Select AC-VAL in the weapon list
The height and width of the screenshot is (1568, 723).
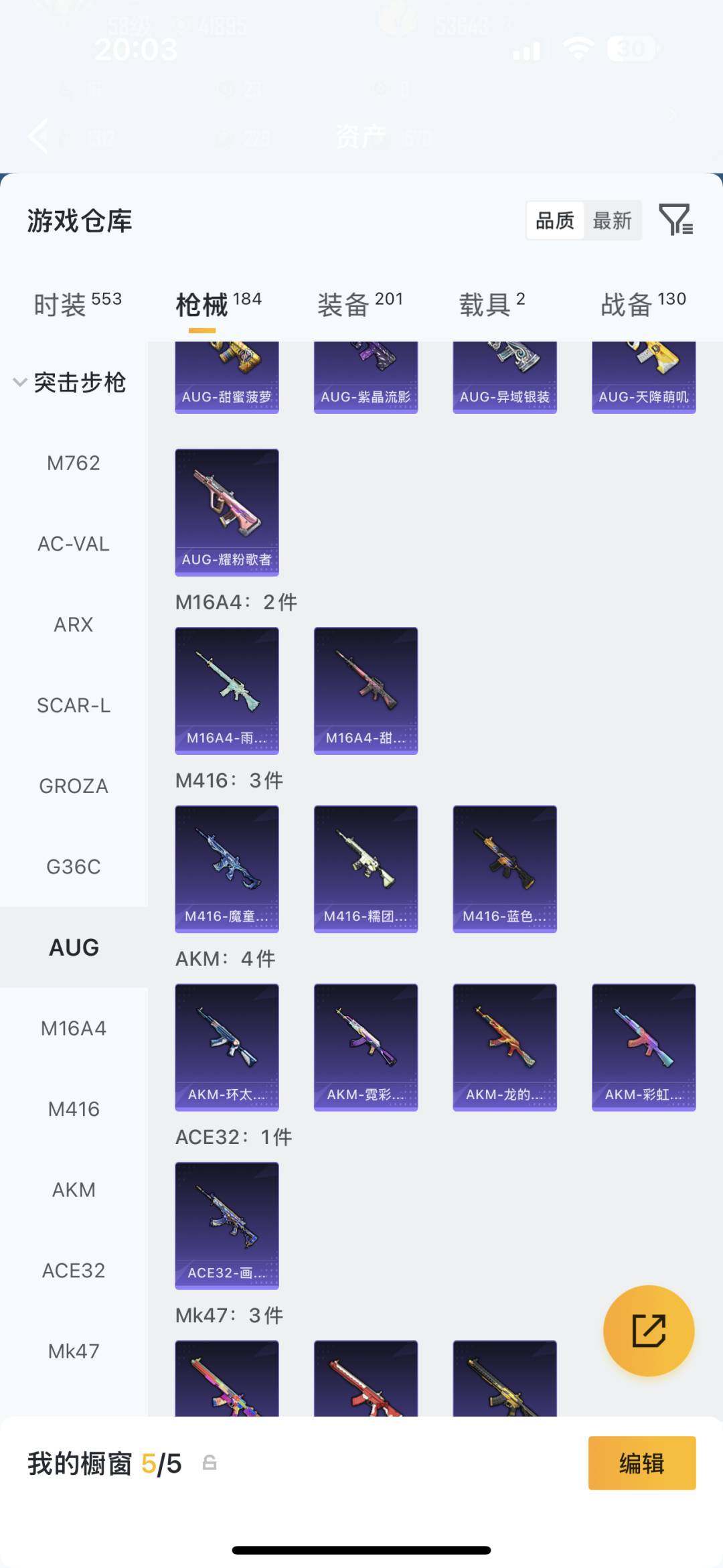click(74, 544)
